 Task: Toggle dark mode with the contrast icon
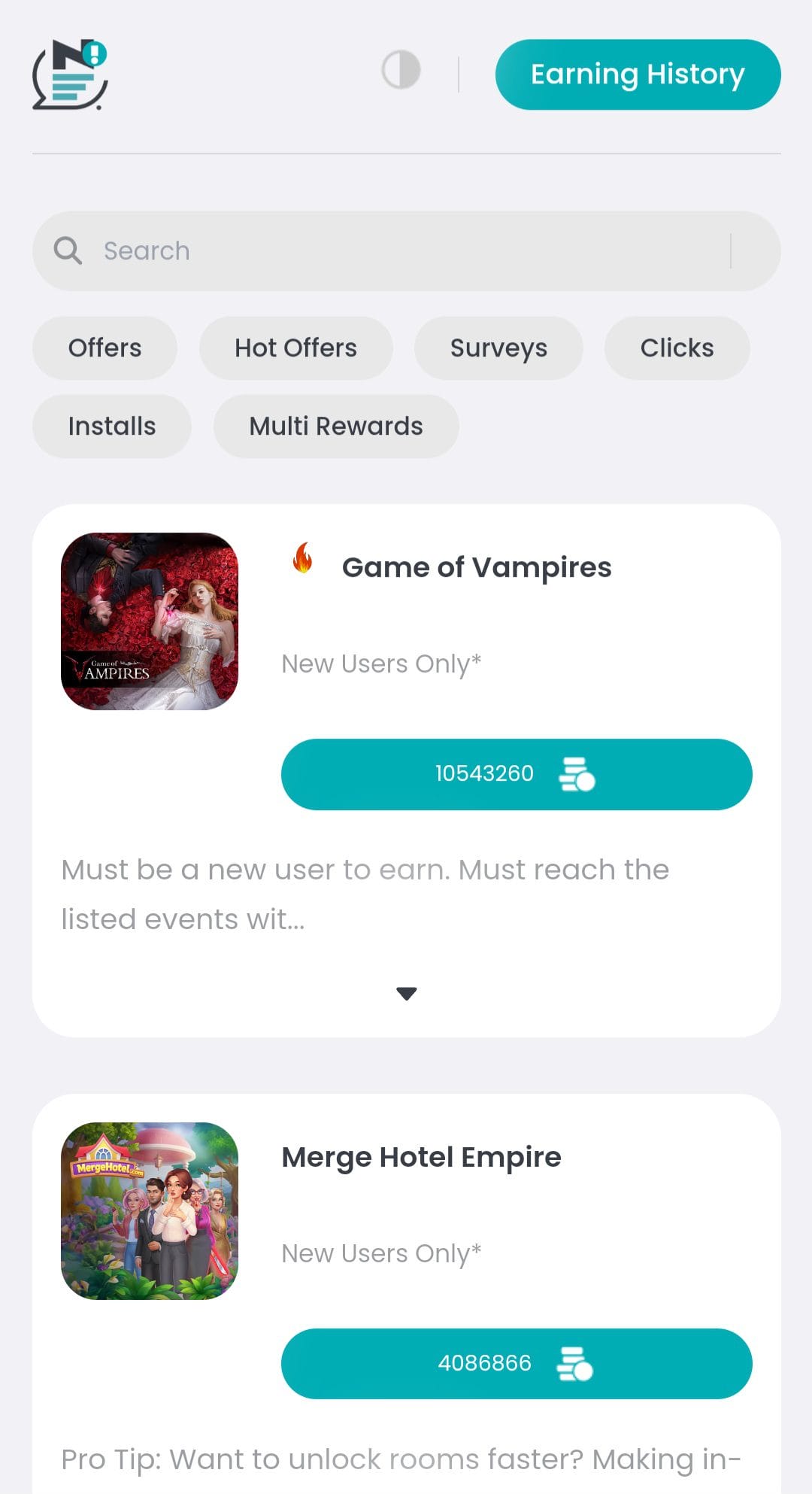[399, 70]
